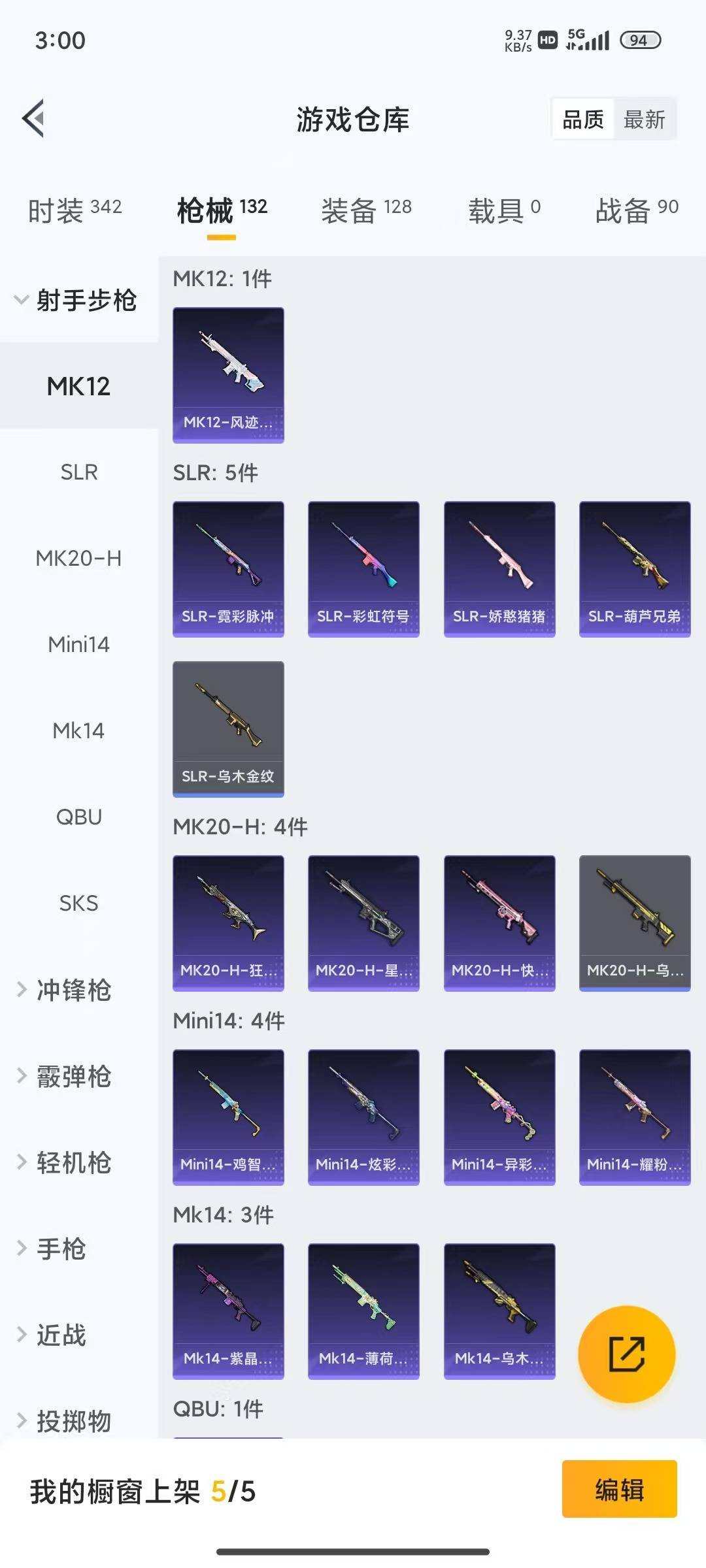View the Mk14-紫晶 skin tile
The height and width of the screenshot is (1568, 706).
point(228,1311)
